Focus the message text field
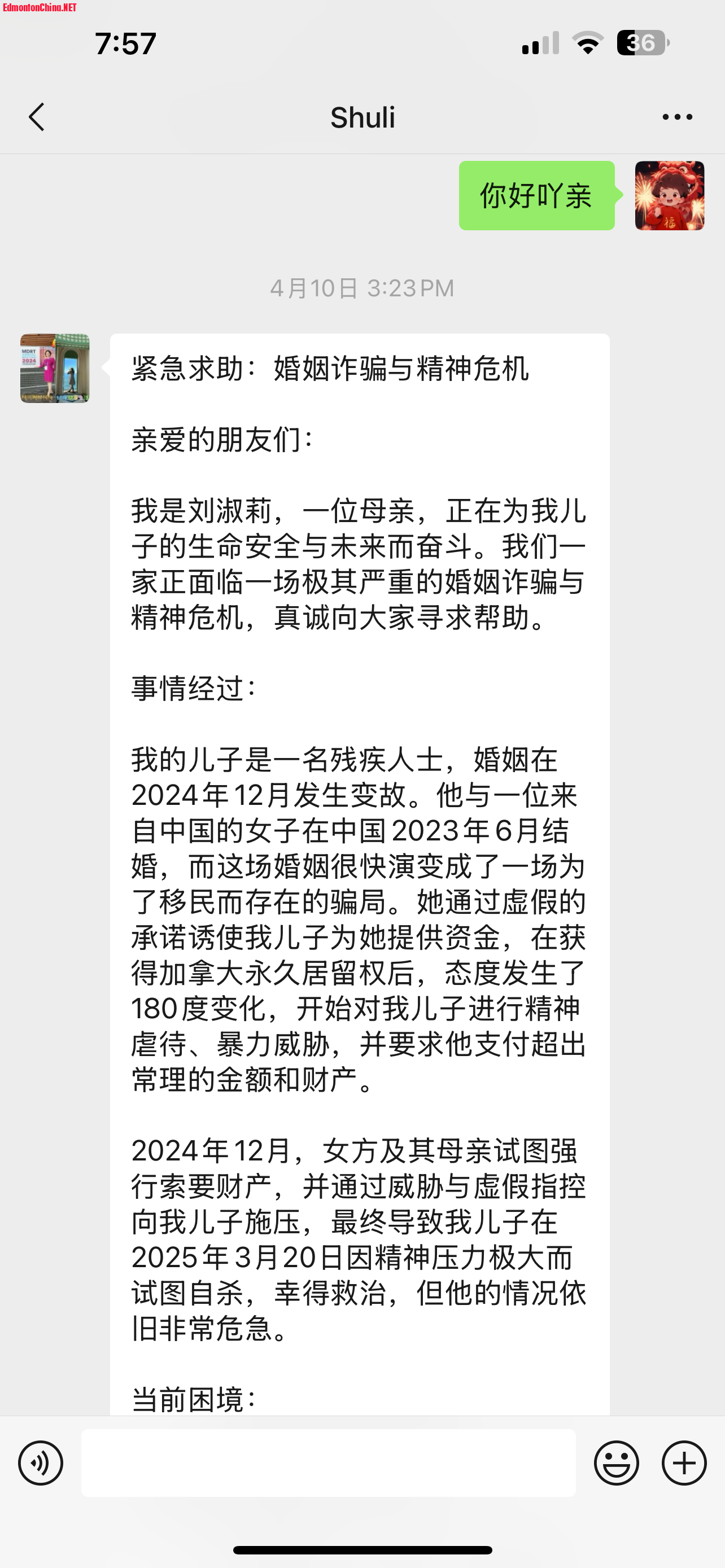 328,1462
